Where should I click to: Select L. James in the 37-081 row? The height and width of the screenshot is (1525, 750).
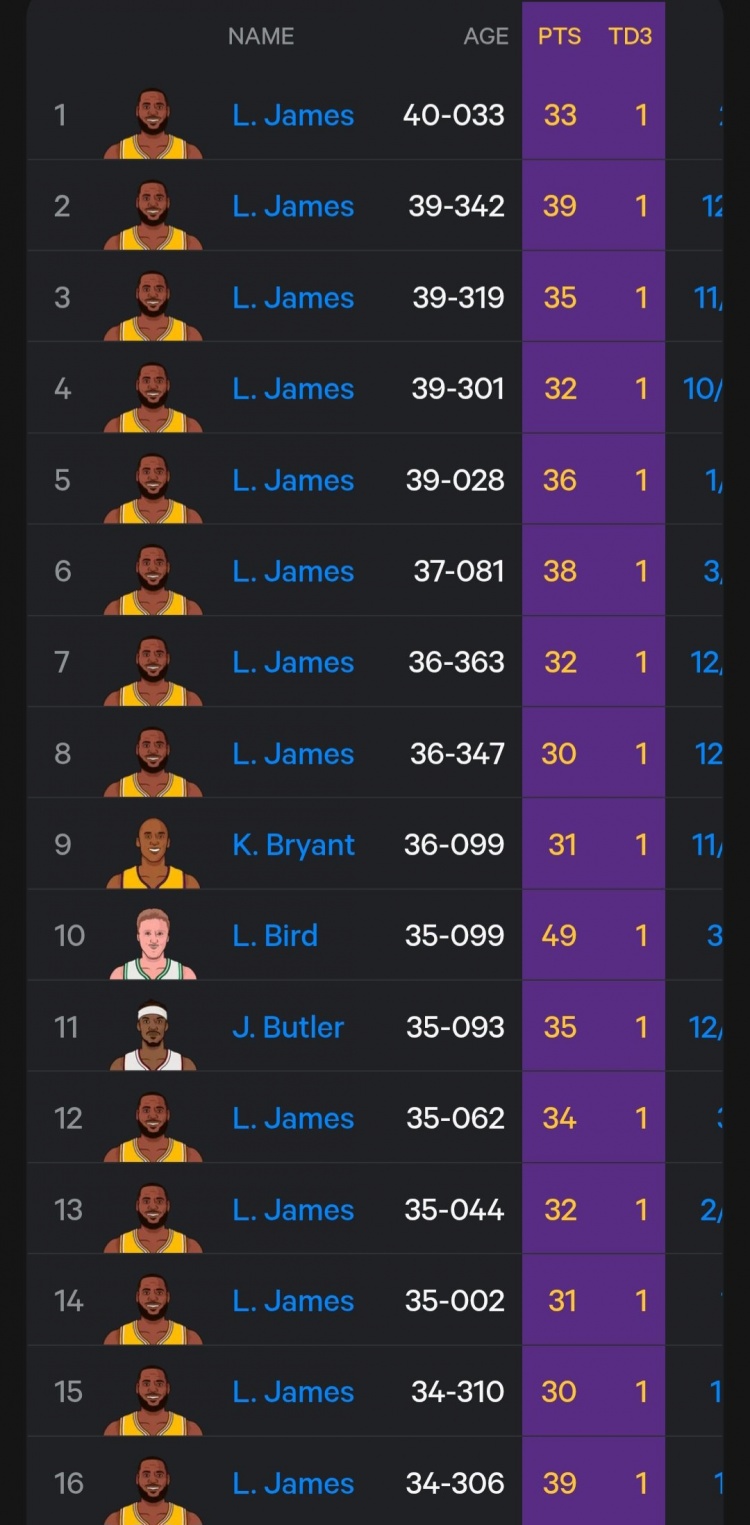(x=293, y=571)
